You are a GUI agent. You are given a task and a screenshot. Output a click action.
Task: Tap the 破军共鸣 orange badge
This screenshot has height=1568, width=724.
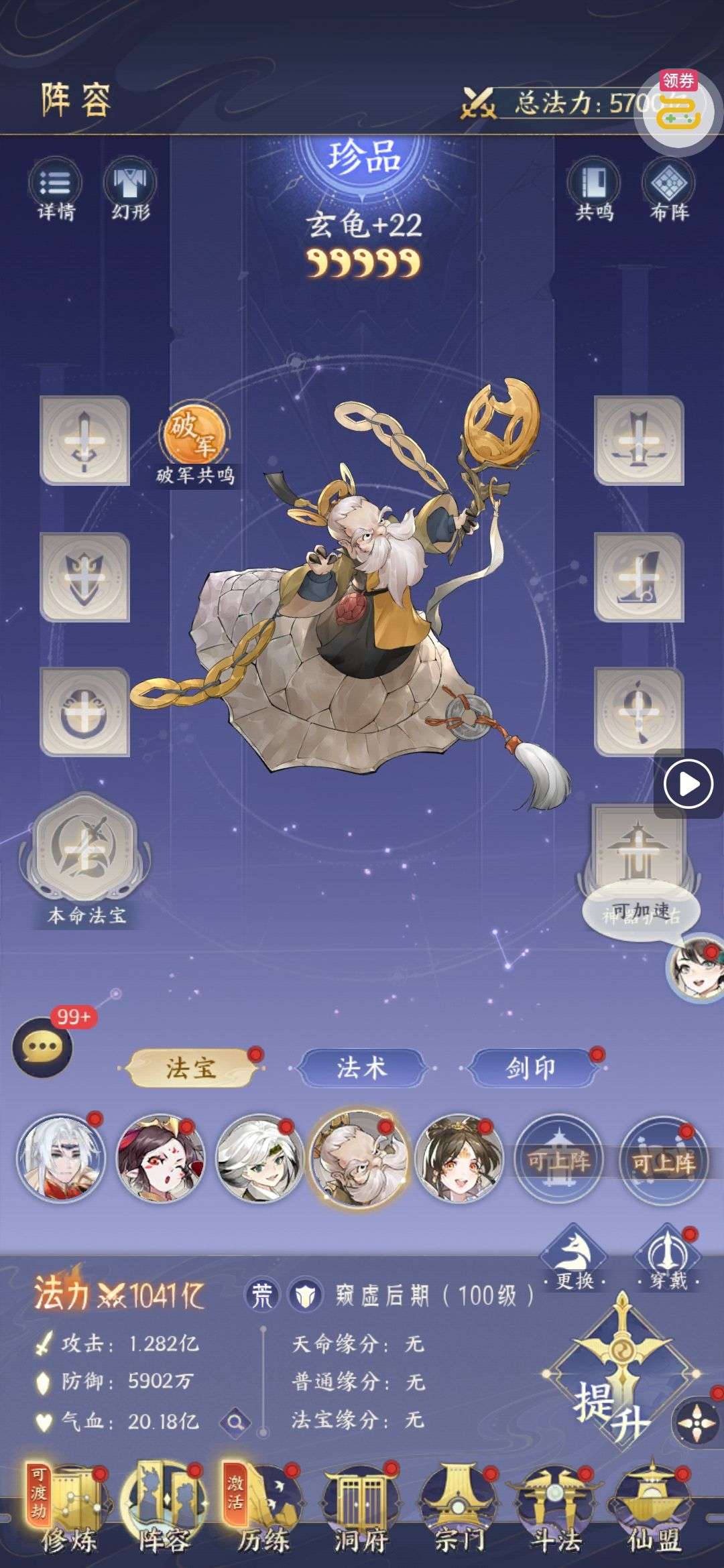(194, 434)
